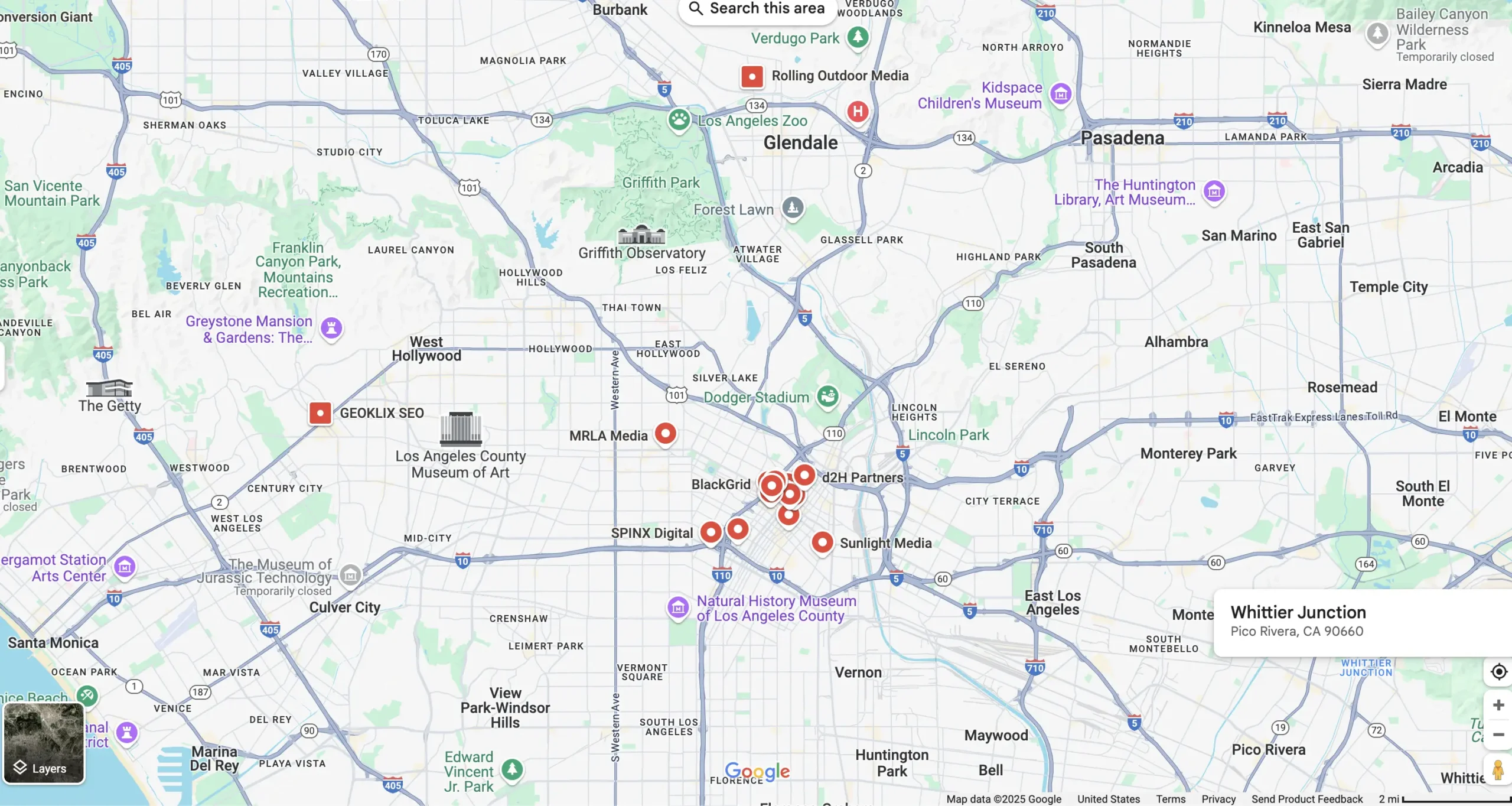Open the MRLA Media map marker
The image size is (1512, 806).
(x=666, y=434)
